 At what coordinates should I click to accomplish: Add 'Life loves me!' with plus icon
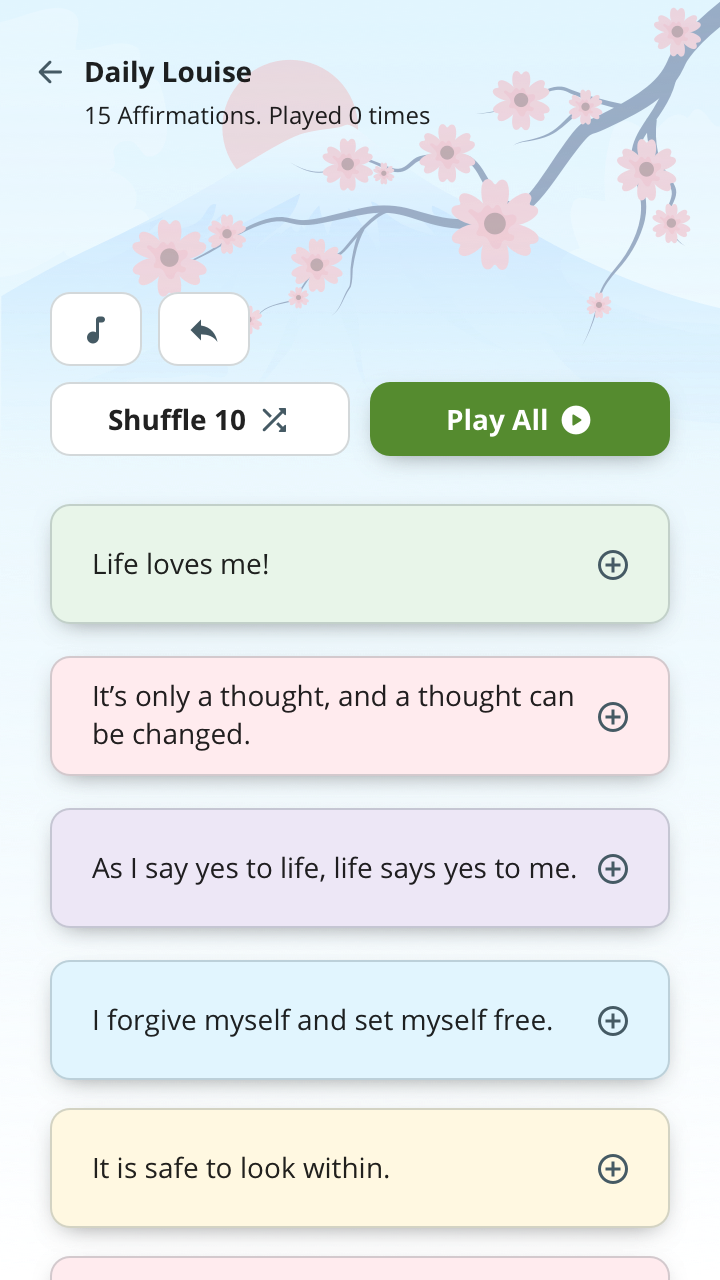613,565
